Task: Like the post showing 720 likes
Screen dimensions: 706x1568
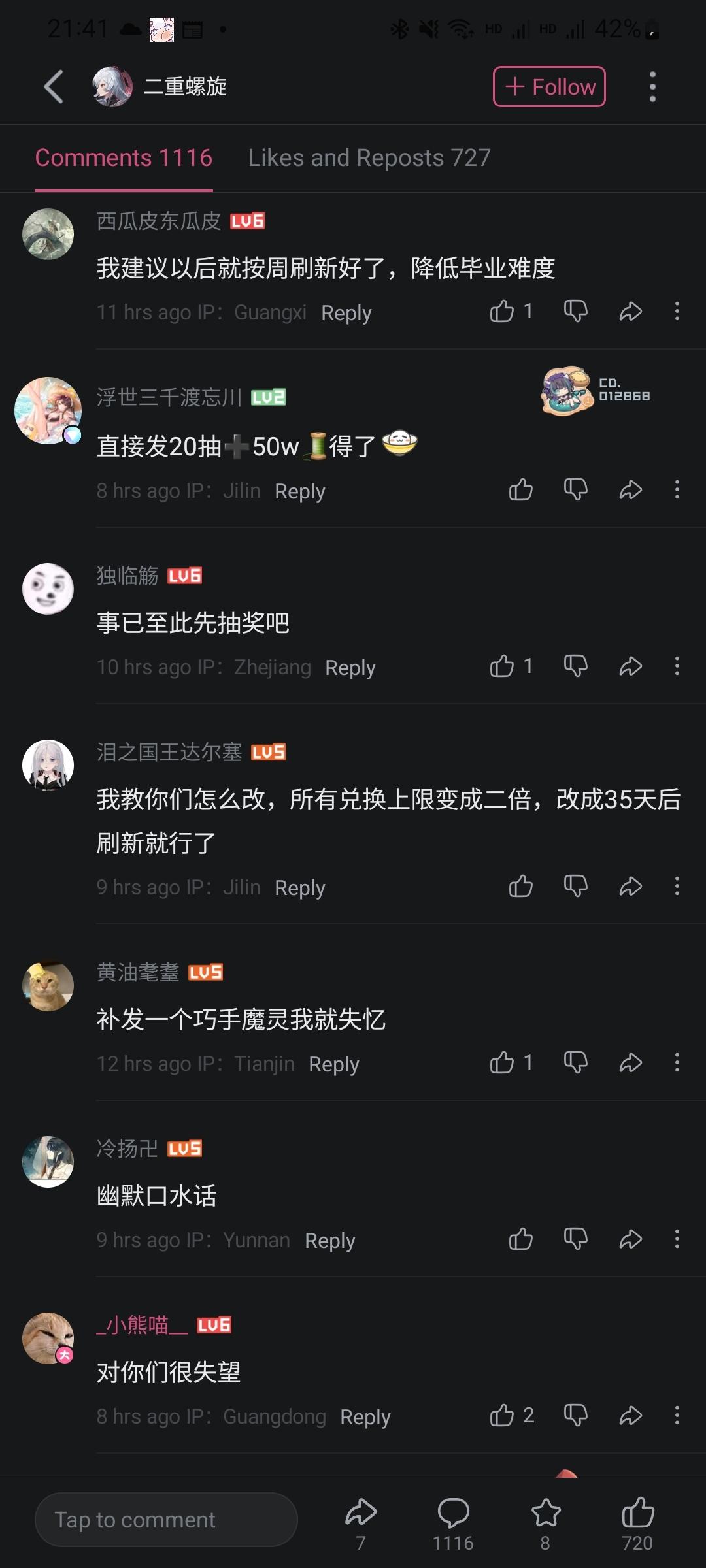Action: (x=637, y=1513)
